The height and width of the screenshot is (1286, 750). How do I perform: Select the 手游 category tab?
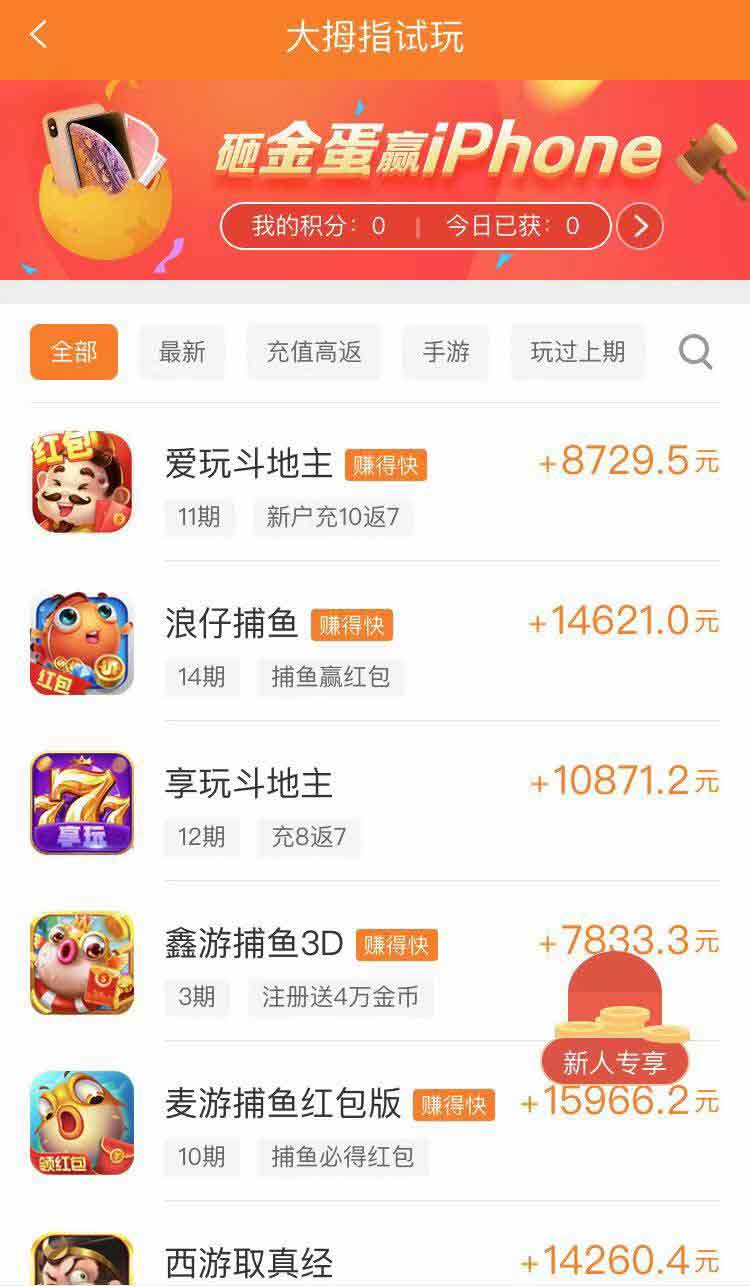tap(445, 353)
